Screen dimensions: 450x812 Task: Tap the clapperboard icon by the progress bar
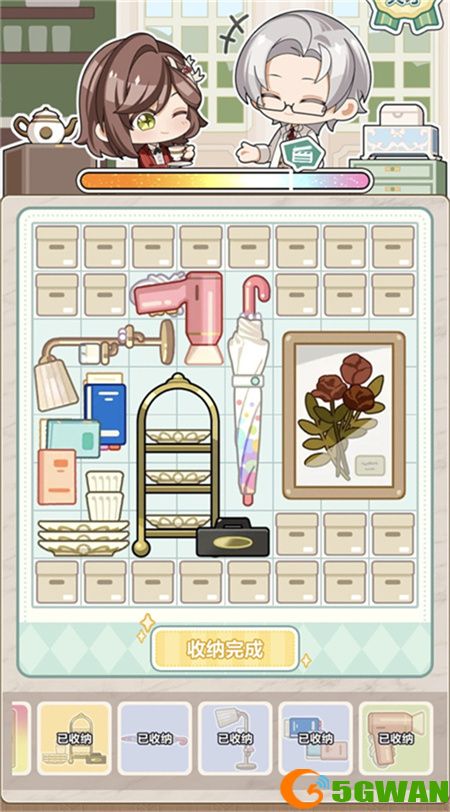(298, 153)
